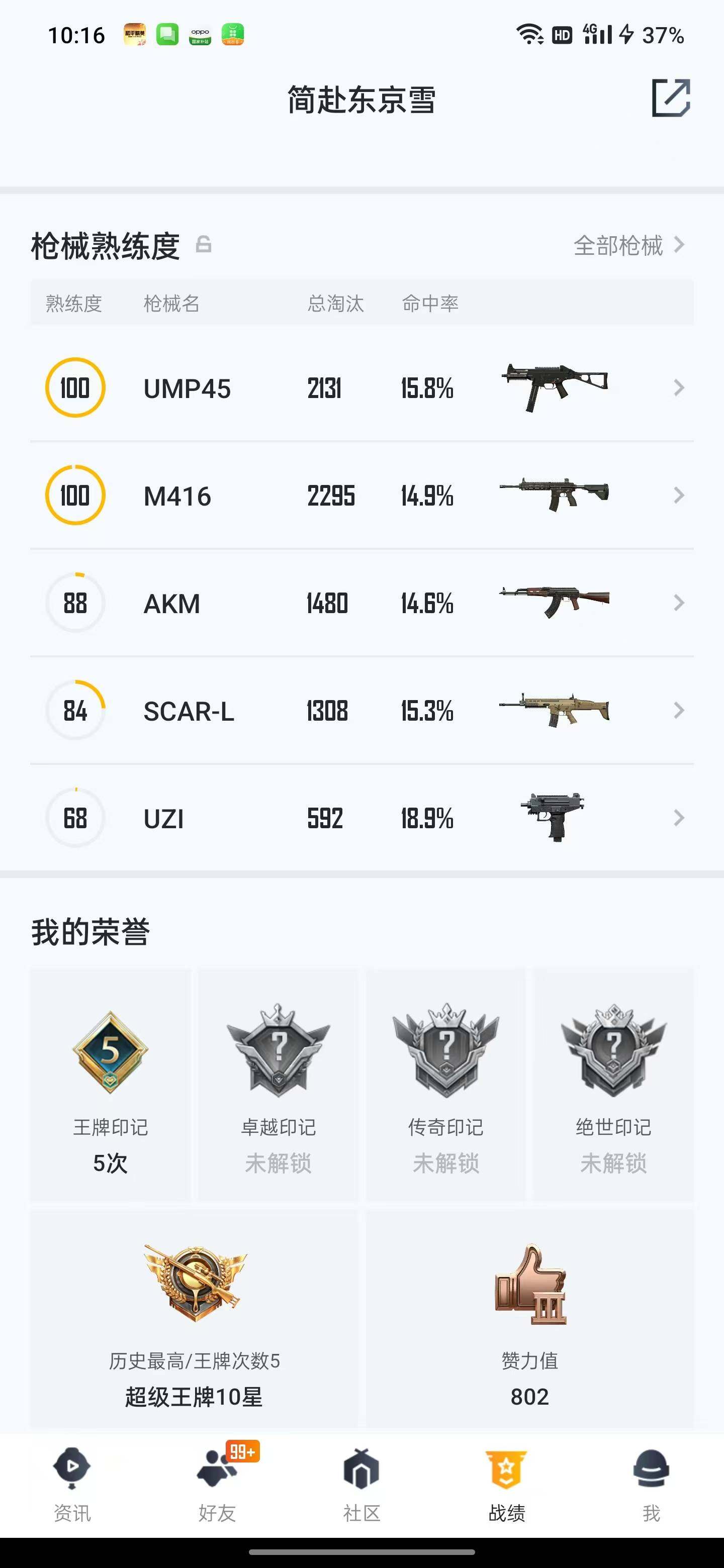The width and height of the screenshot is (724, 1568).
Task: Tap the 100 proficiency ring beside UMP45
Action: point(75,387)
